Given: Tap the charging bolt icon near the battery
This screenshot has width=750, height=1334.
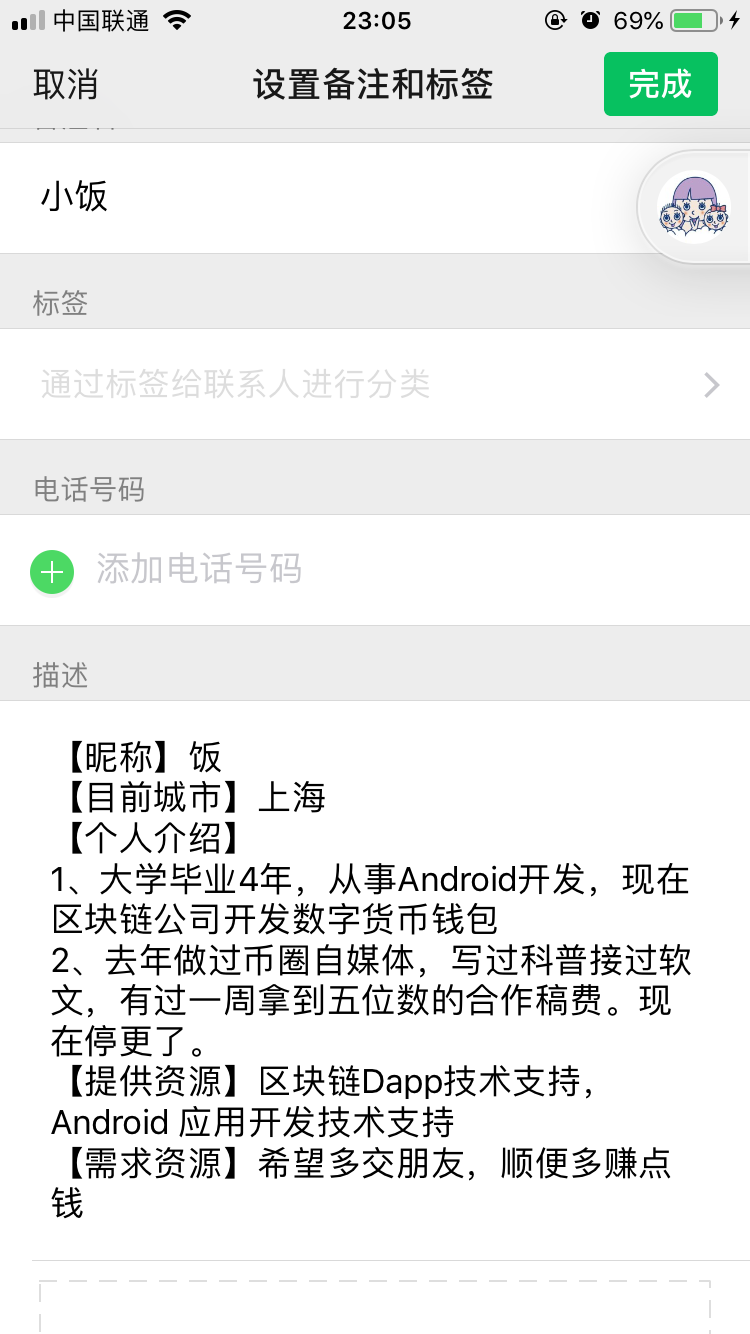Looking at the screenshot, I should (733, 18).
